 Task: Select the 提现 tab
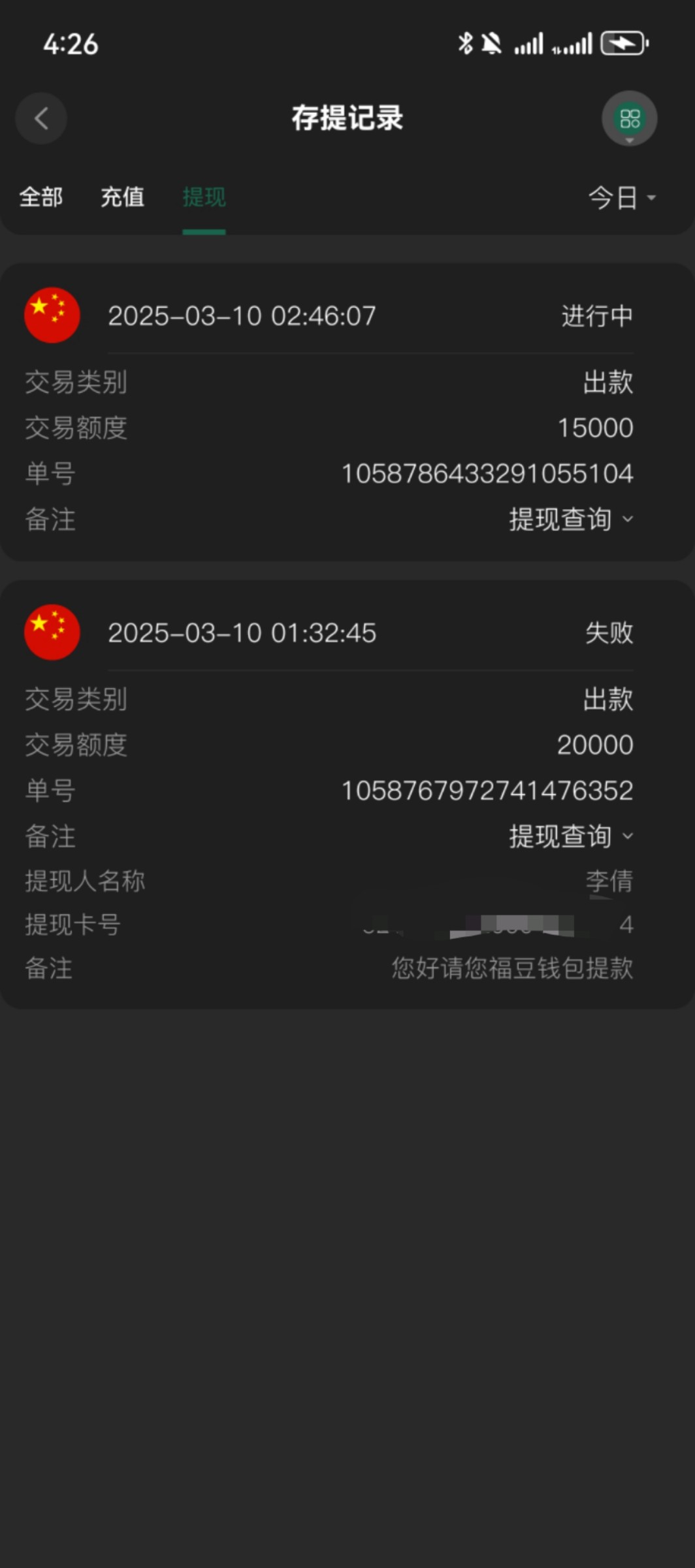tap(204, 197)
